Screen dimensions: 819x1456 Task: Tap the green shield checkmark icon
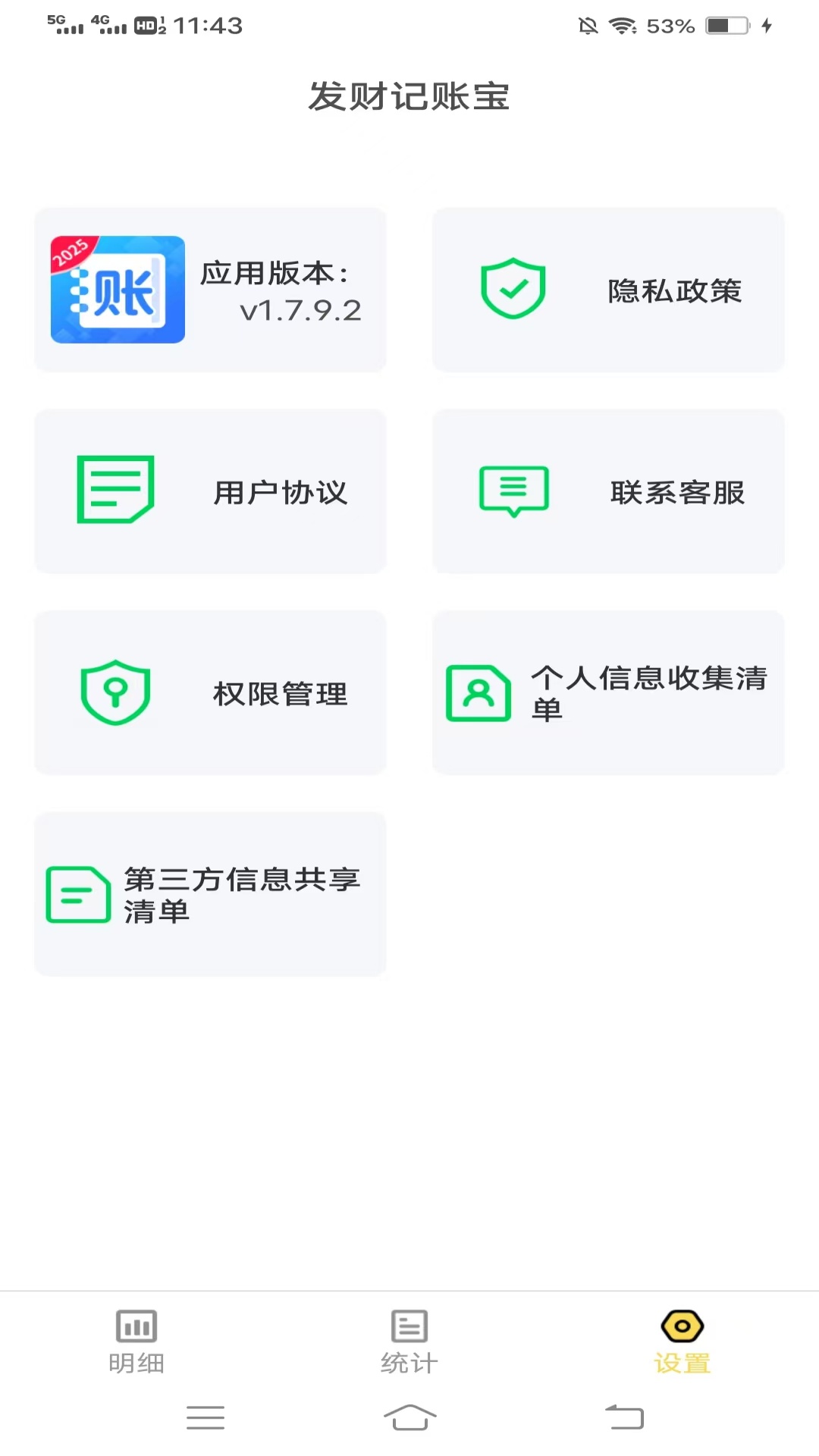513,288
